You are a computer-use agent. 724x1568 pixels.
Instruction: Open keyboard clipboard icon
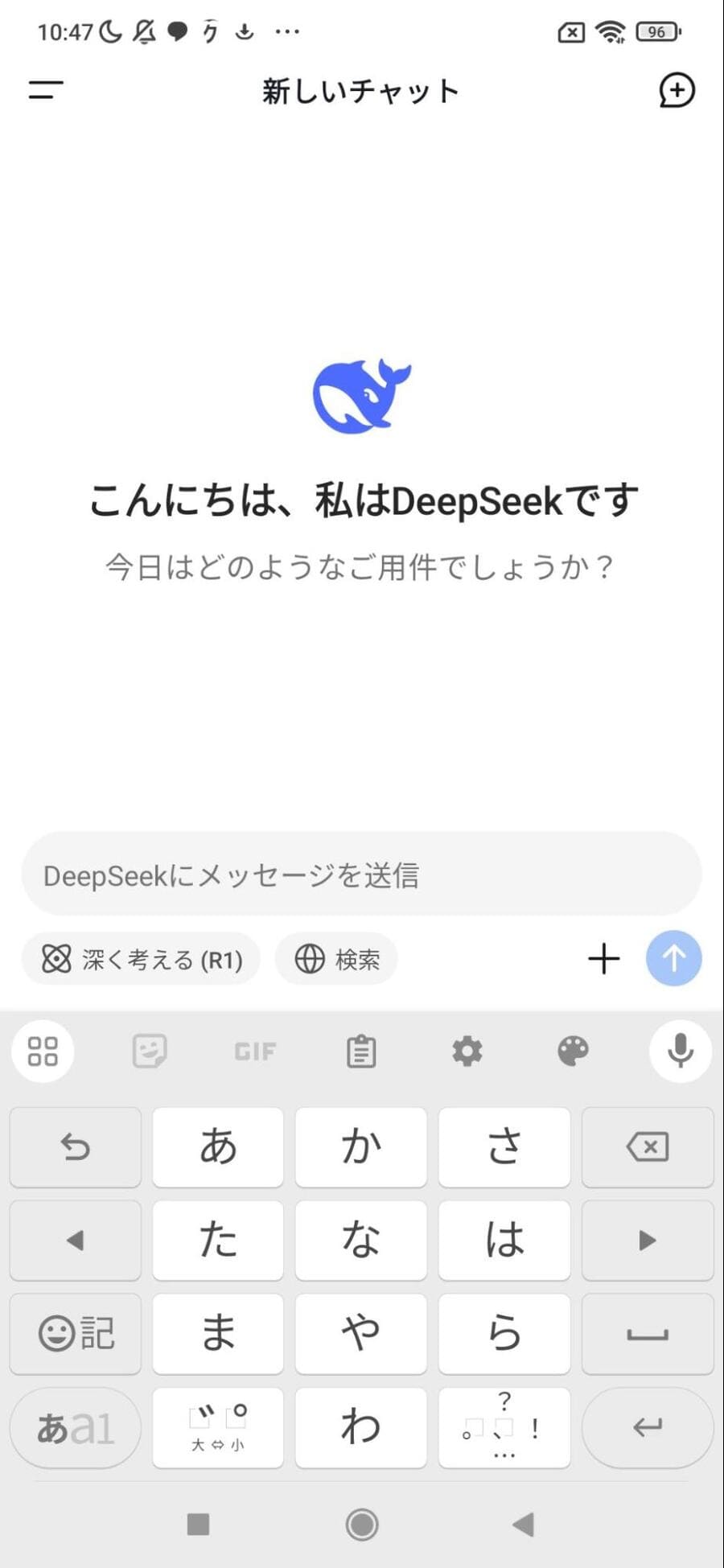pos(361,1051)
